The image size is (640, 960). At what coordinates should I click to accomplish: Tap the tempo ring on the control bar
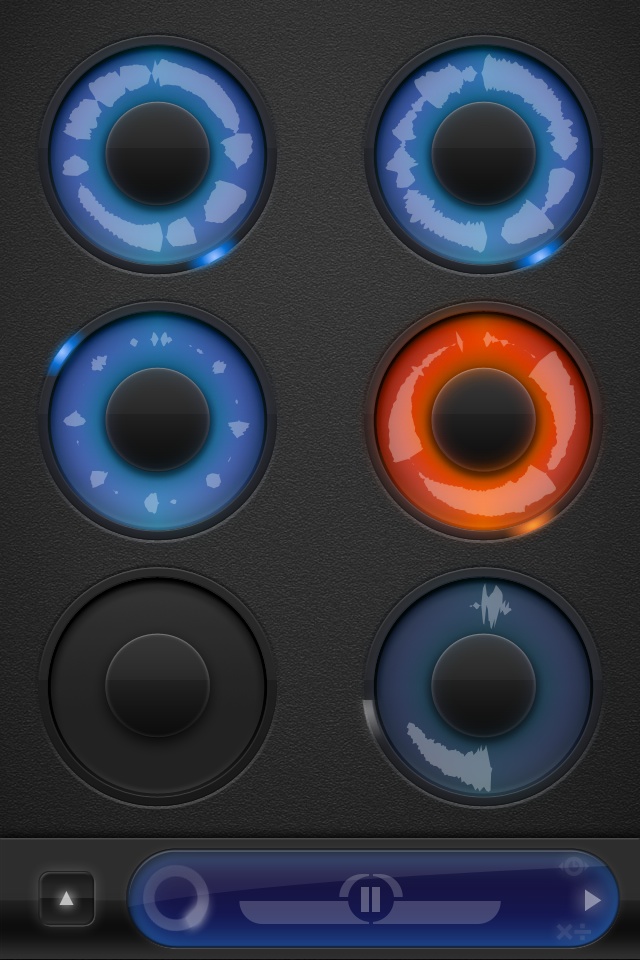click(x=176, y=897)
